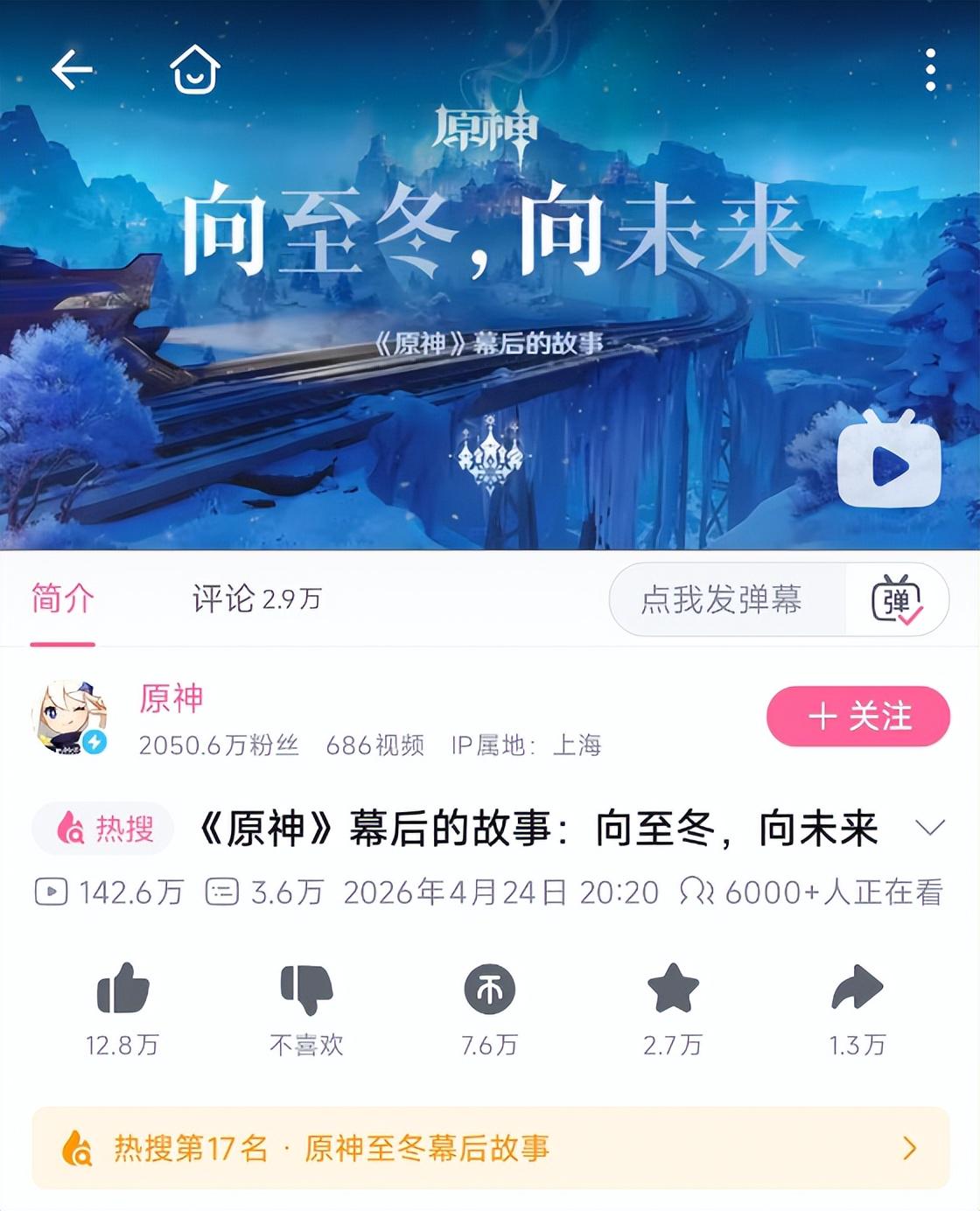Open the three-dot more options menu
This screenshot has width=980, height=1211.
coord(927,70)
